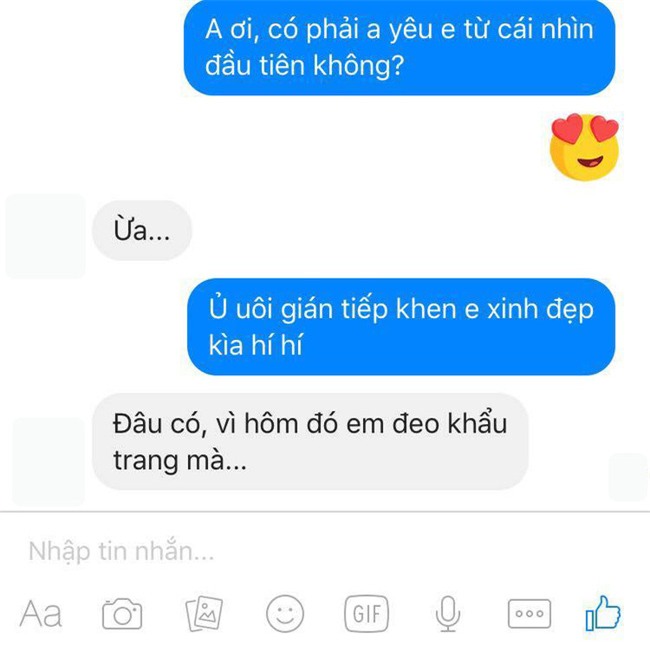
Task: Open the Aa text formatting option
Action: pyautogui.click(x=41, y=612)
